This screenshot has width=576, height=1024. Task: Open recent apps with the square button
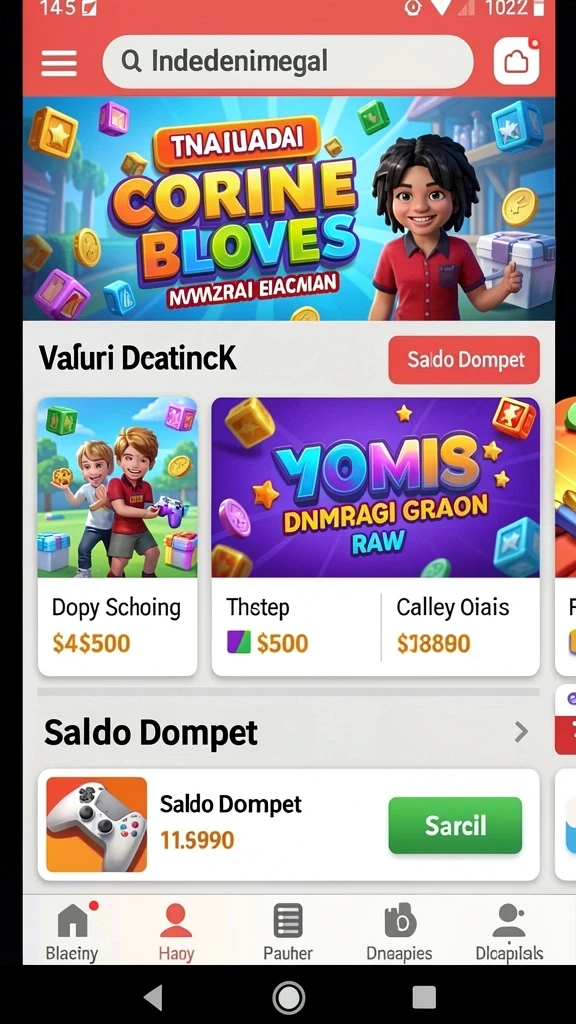424,998
